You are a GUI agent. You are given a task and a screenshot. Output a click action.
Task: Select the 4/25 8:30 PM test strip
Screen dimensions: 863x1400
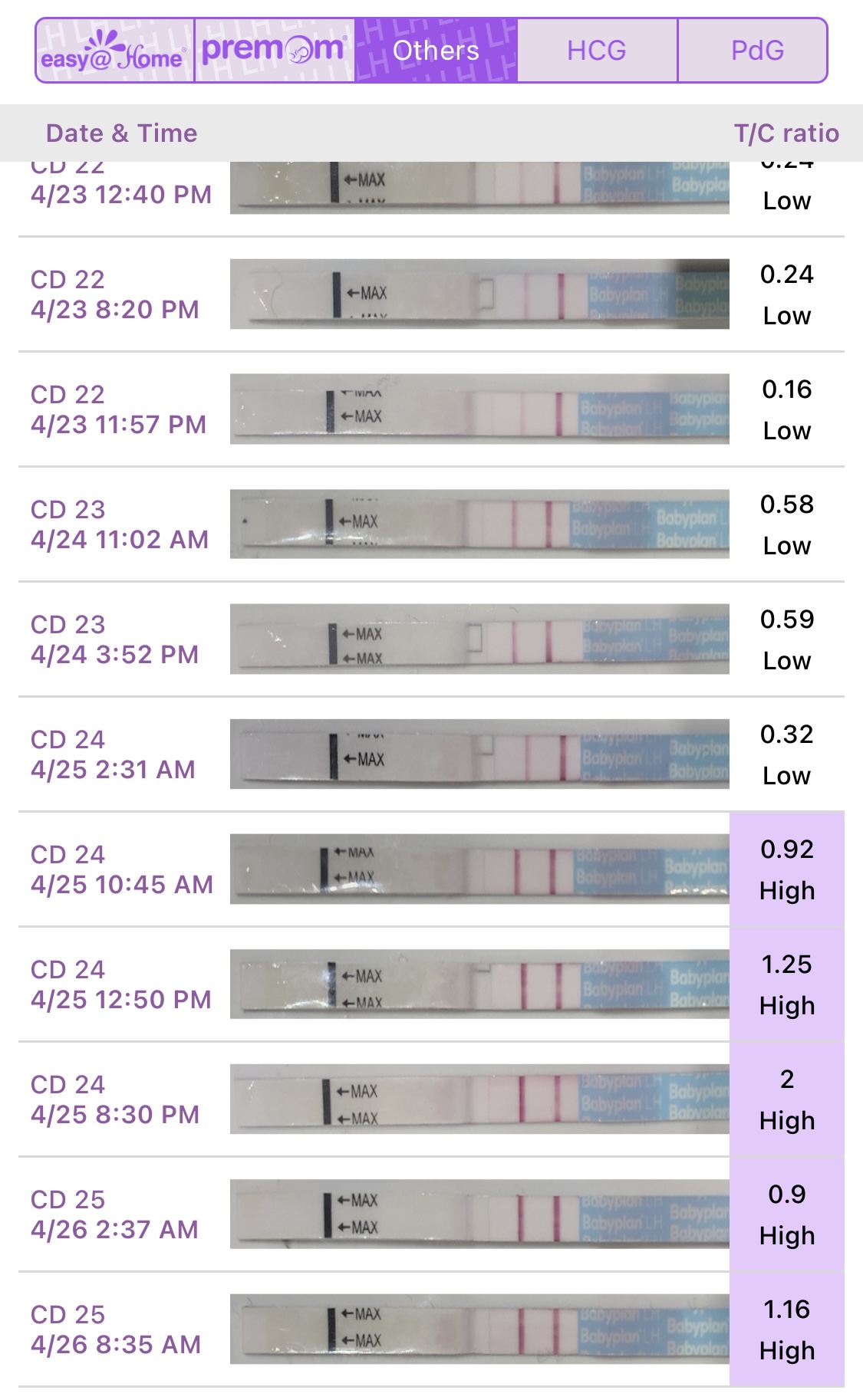[x=479, y=1099]
